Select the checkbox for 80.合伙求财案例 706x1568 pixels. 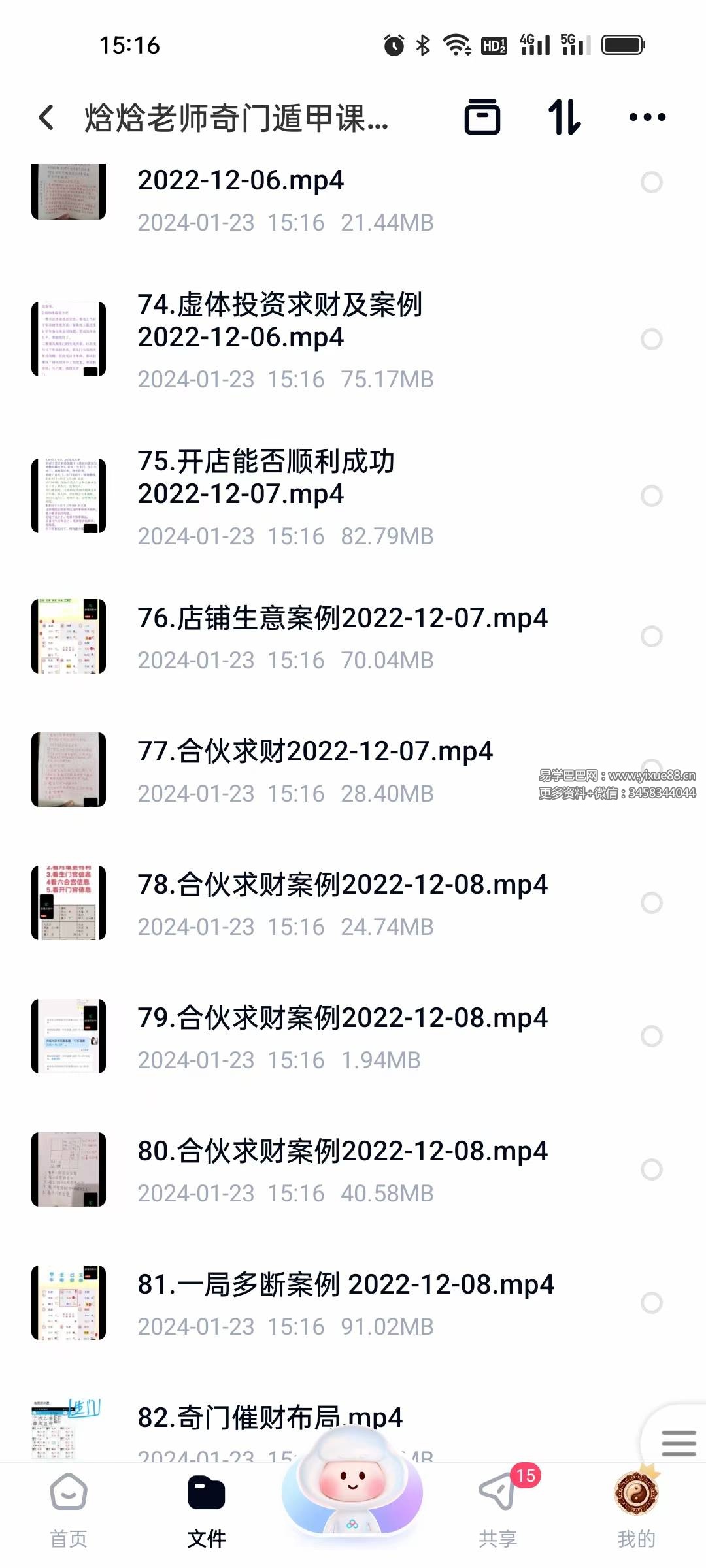click(652, 1169)
